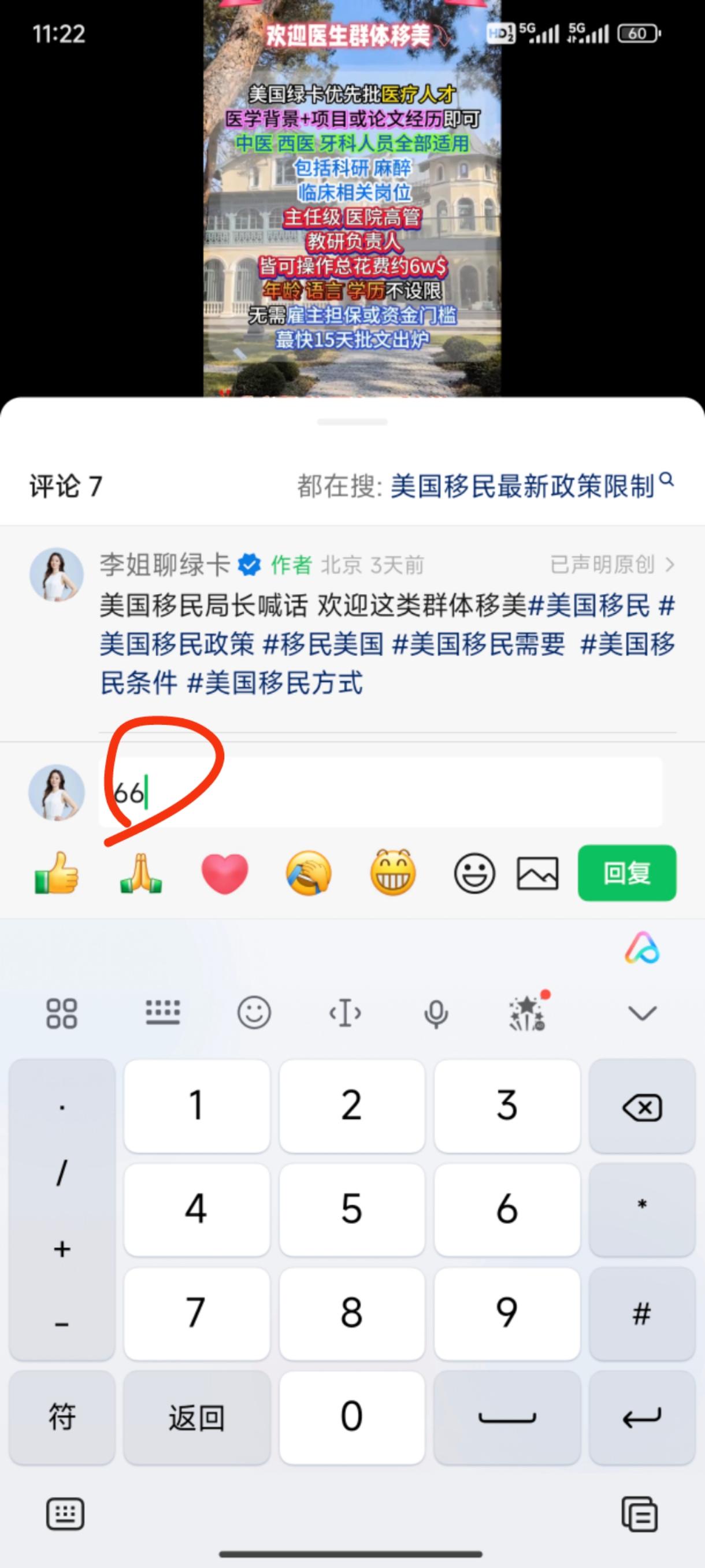
Task: Open the keyboard AI assistant icon
Action: click(x=641, y=948)
